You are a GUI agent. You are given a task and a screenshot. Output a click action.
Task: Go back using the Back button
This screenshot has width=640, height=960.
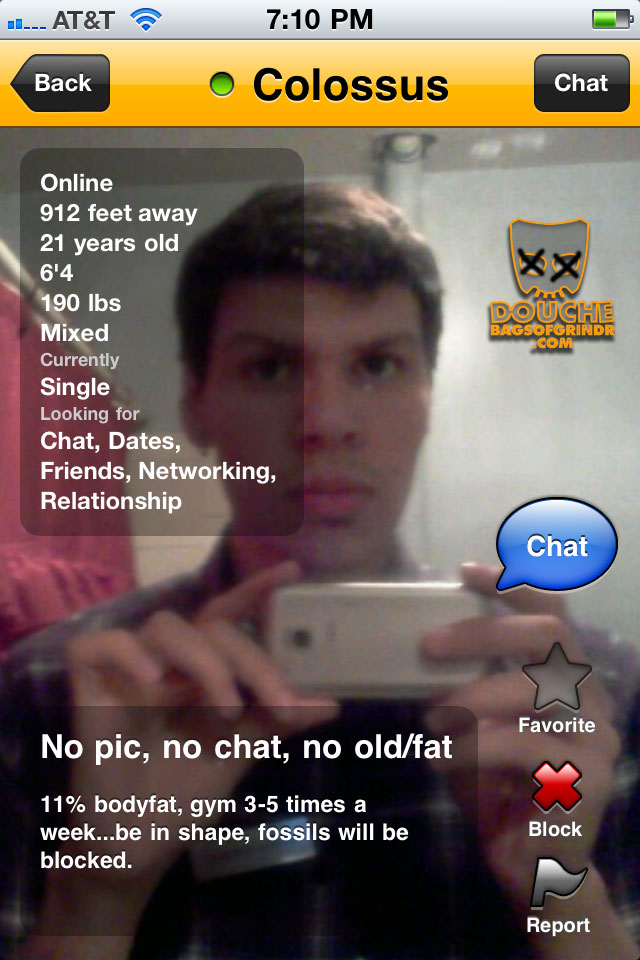(x=61, y=83)
